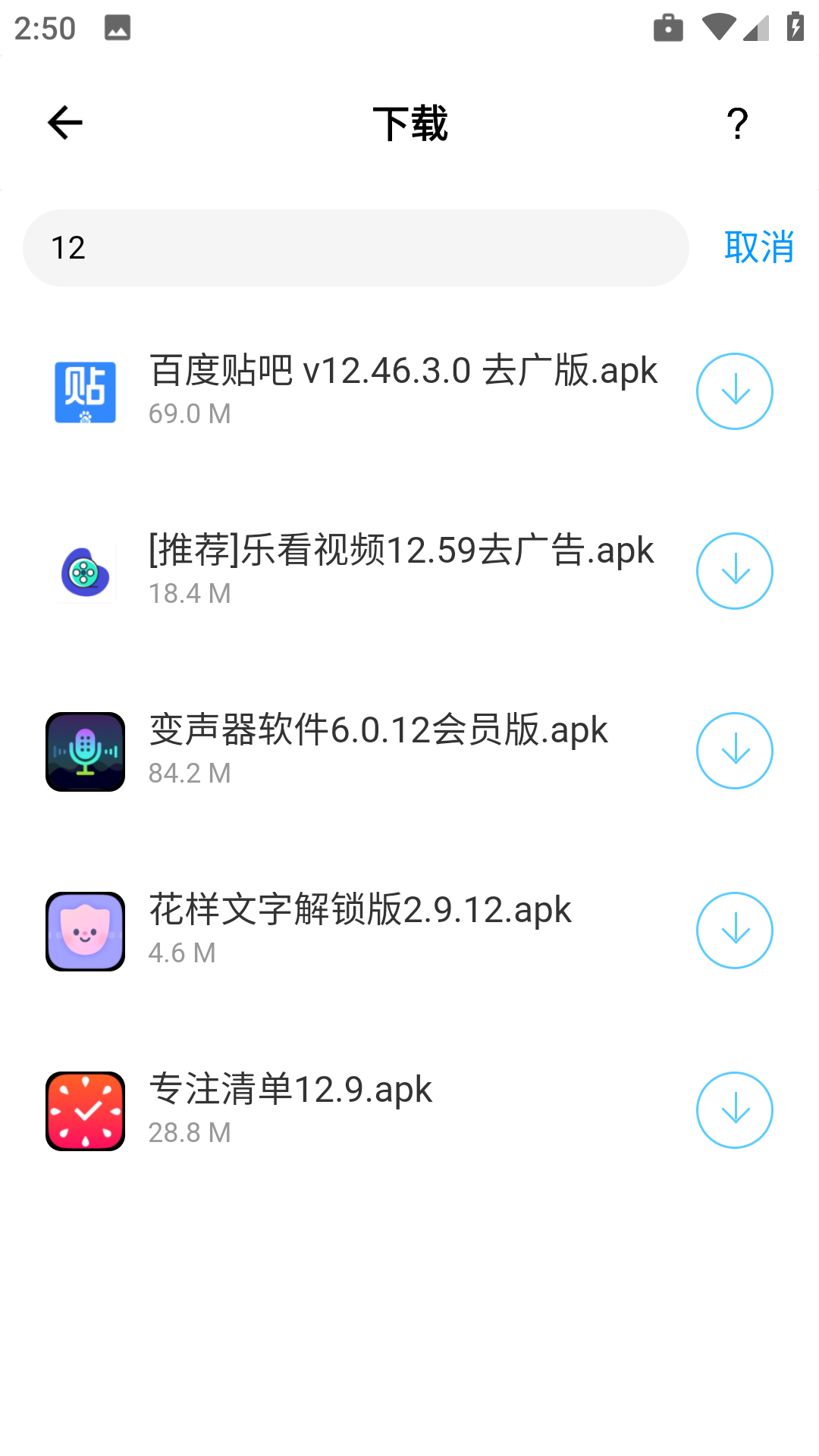Image resolution: width=819 pixels, height=1456 pixels.
Task: Tap 取消 to cancel the search
Action: (758, 246)
